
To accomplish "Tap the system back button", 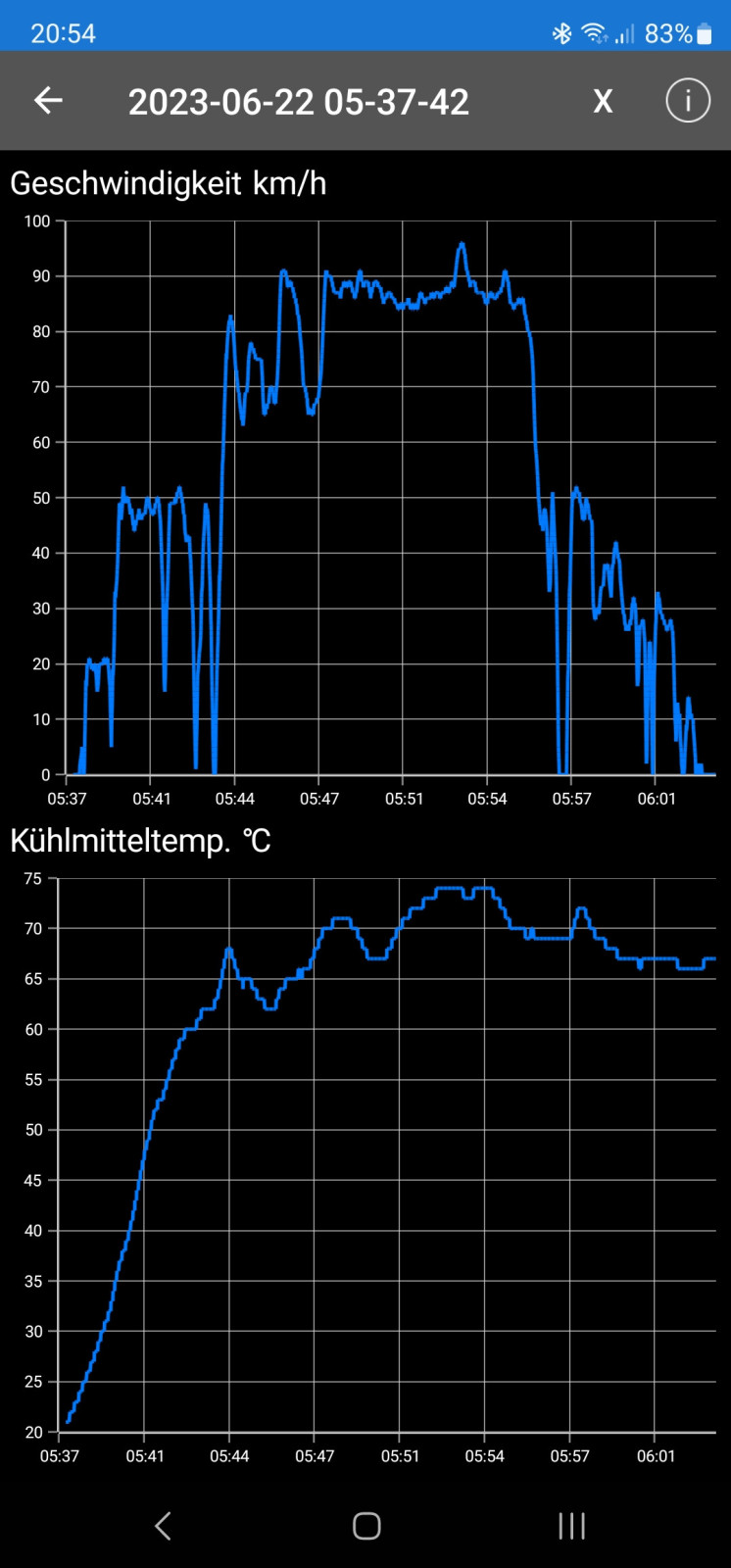I will (164, 1525).
